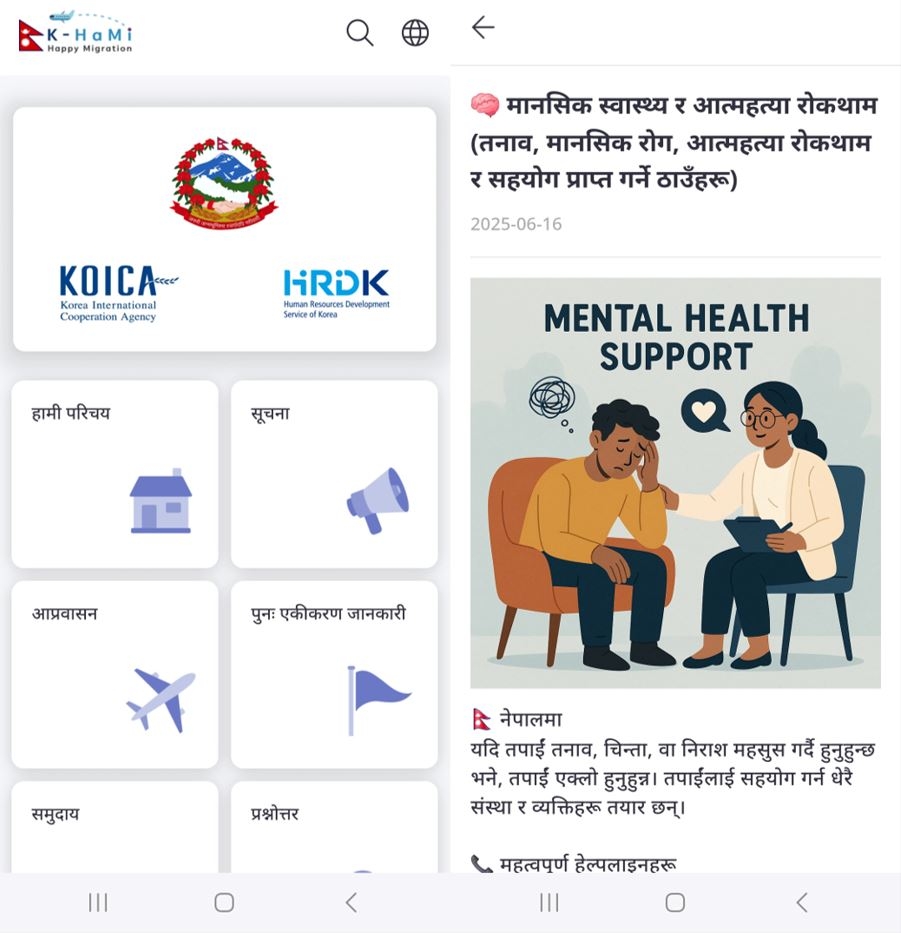Open the सूचना notice card

[334, 474]
